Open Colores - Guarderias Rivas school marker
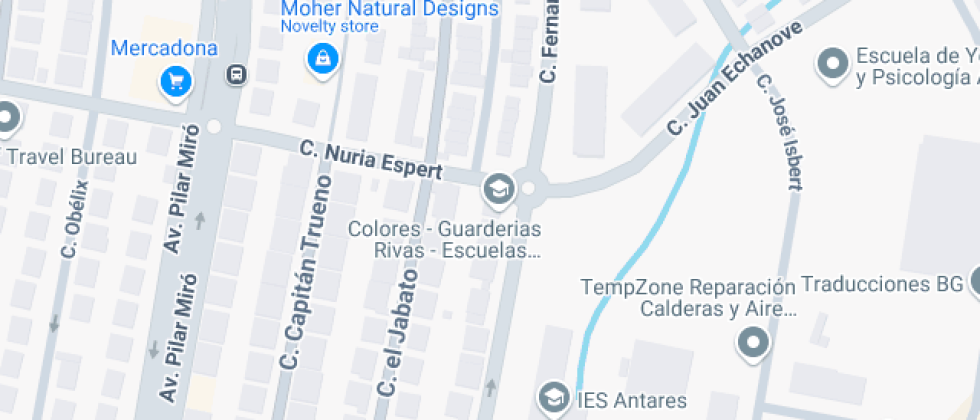 click(497, 187)
